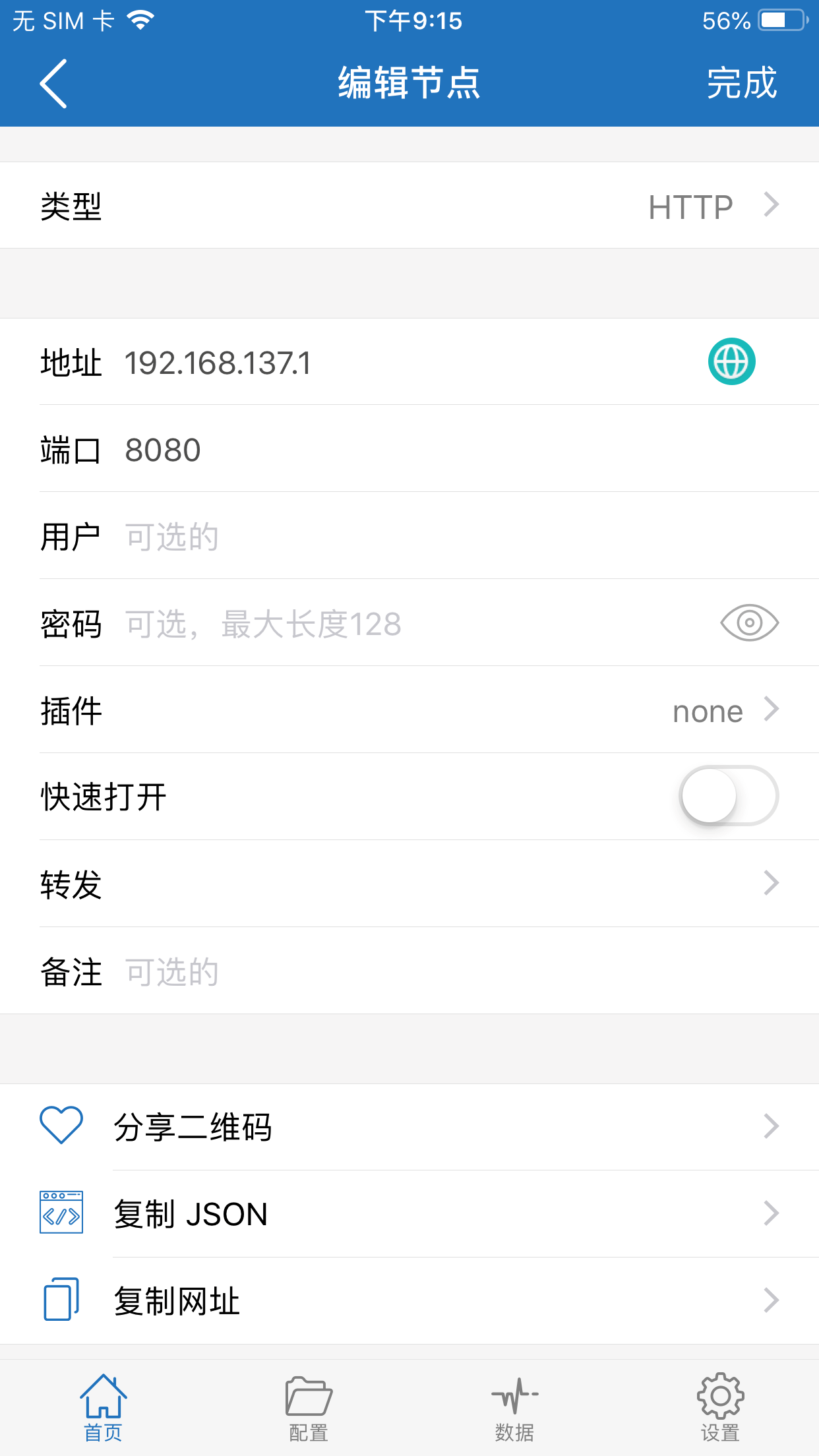Screen dimensions: 819x1456
Task: Tap the 备注 field to add a remark
Action: pyautogui.click(x=330, y=971)
